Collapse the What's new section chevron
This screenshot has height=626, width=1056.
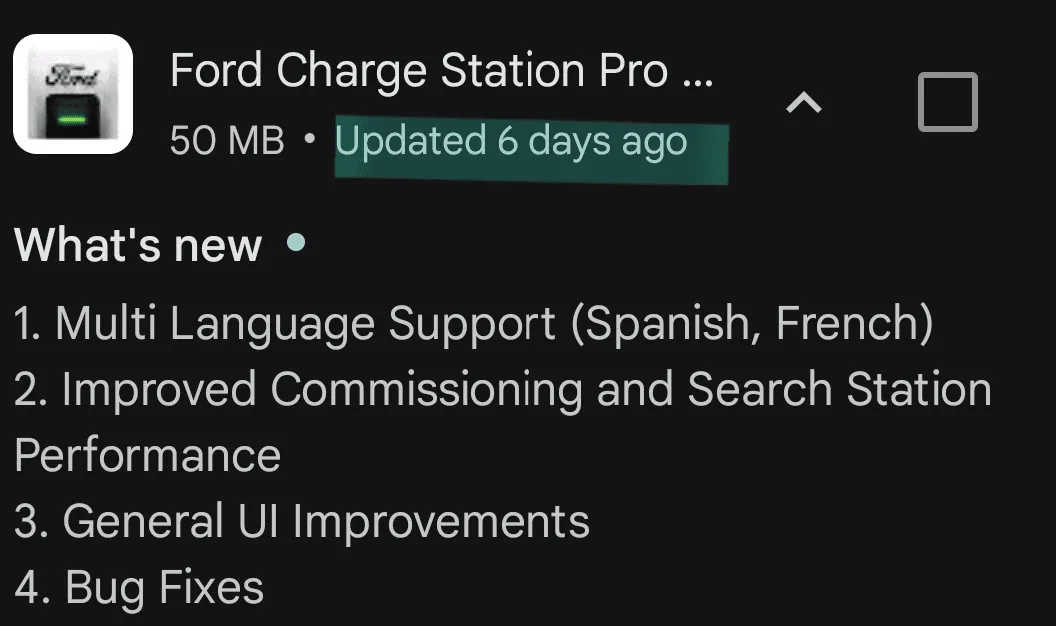[804, 102]
